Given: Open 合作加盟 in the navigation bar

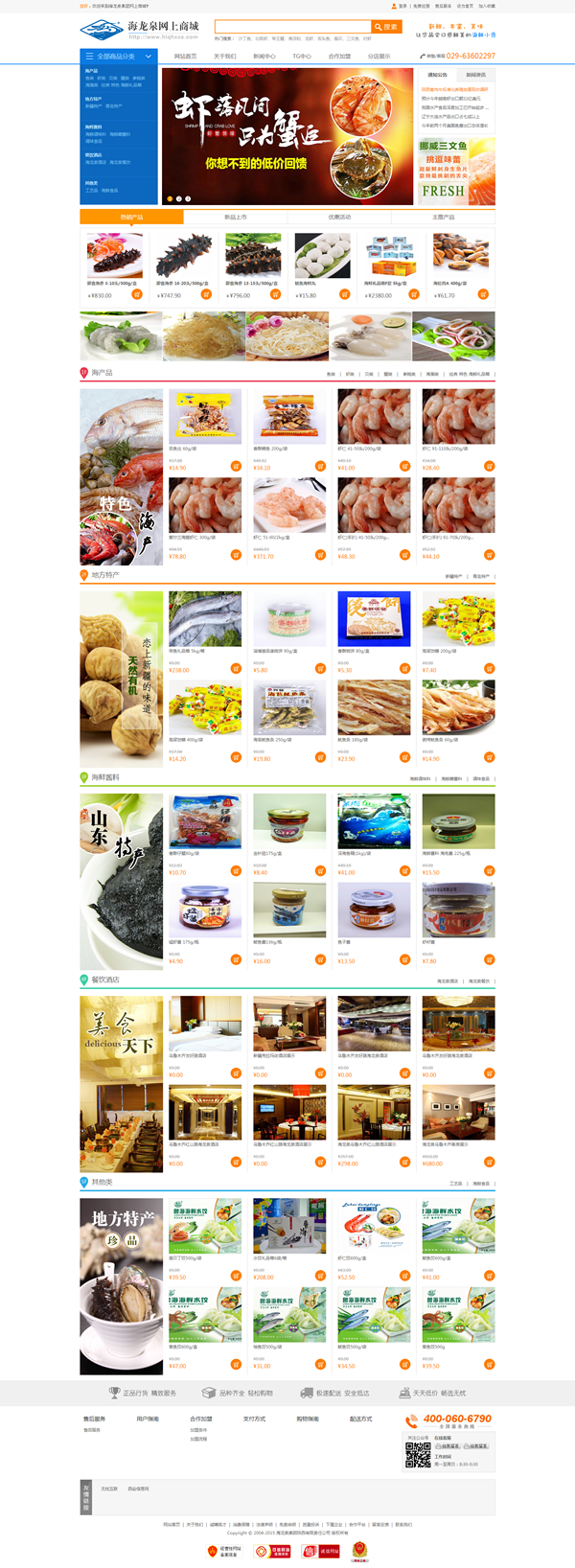Looking at the screenshot, I should 339,57.
